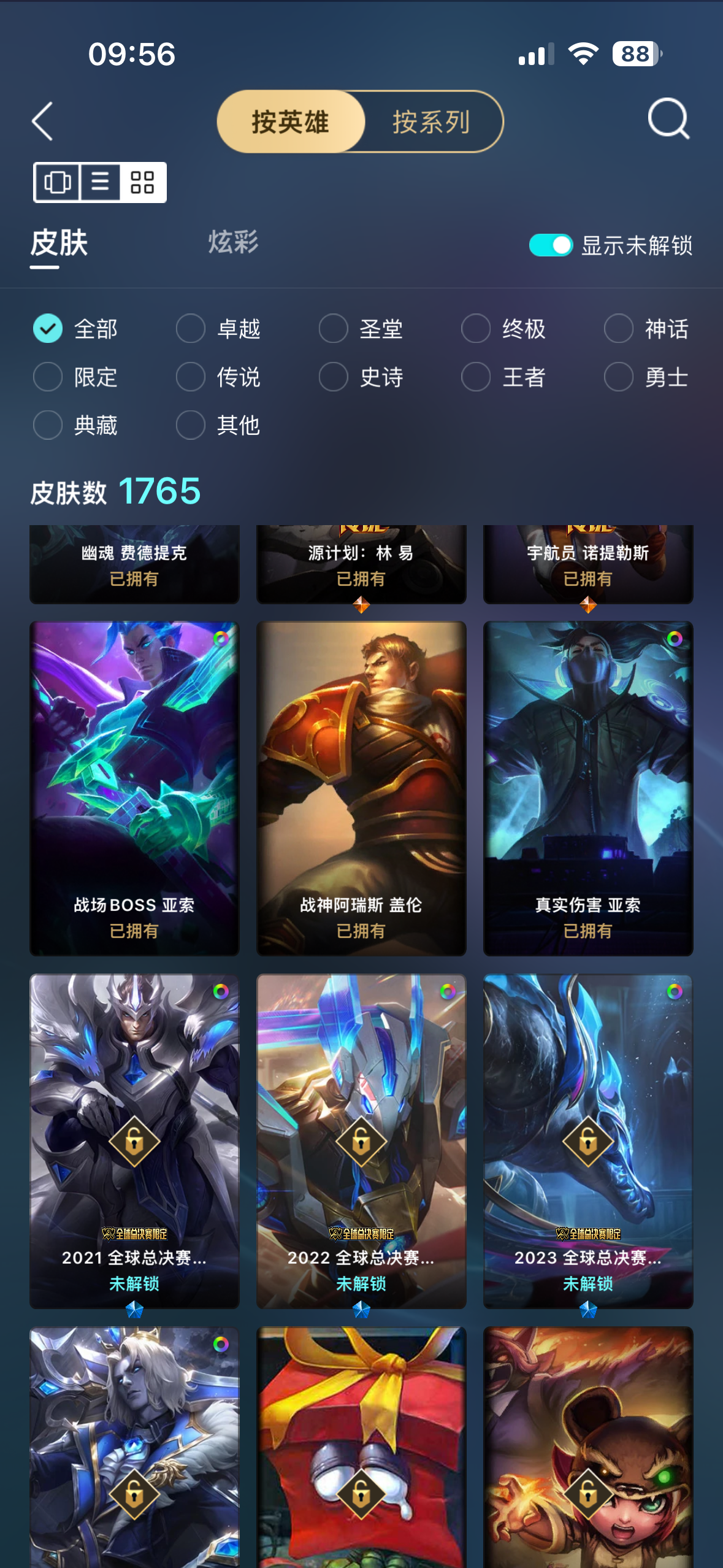The image size is (723, 1568).
Task: Open the search magnifier icon
Action: (x=668, y=119)
